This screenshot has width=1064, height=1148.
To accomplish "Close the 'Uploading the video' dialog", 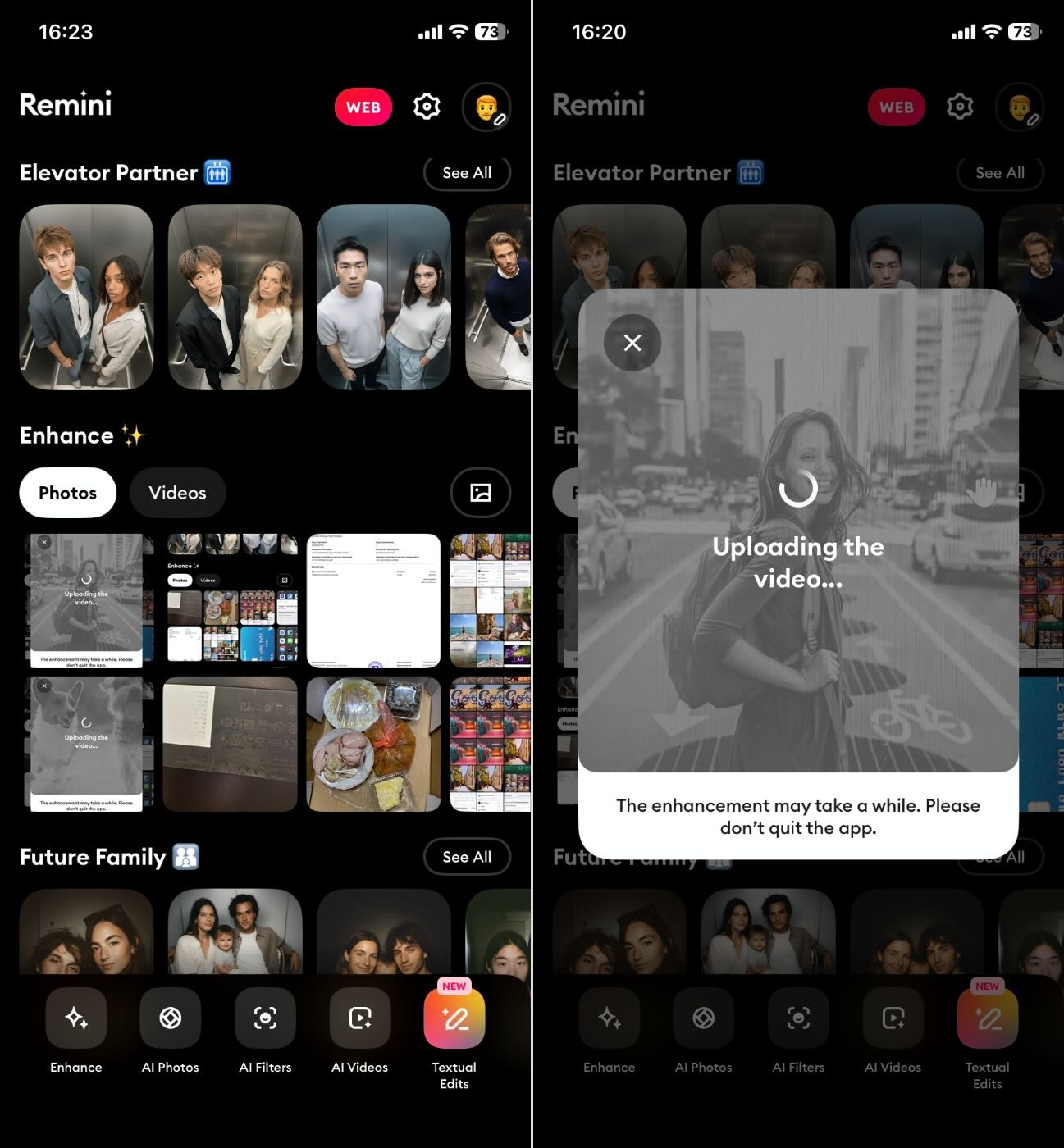I will click(632, 343).
